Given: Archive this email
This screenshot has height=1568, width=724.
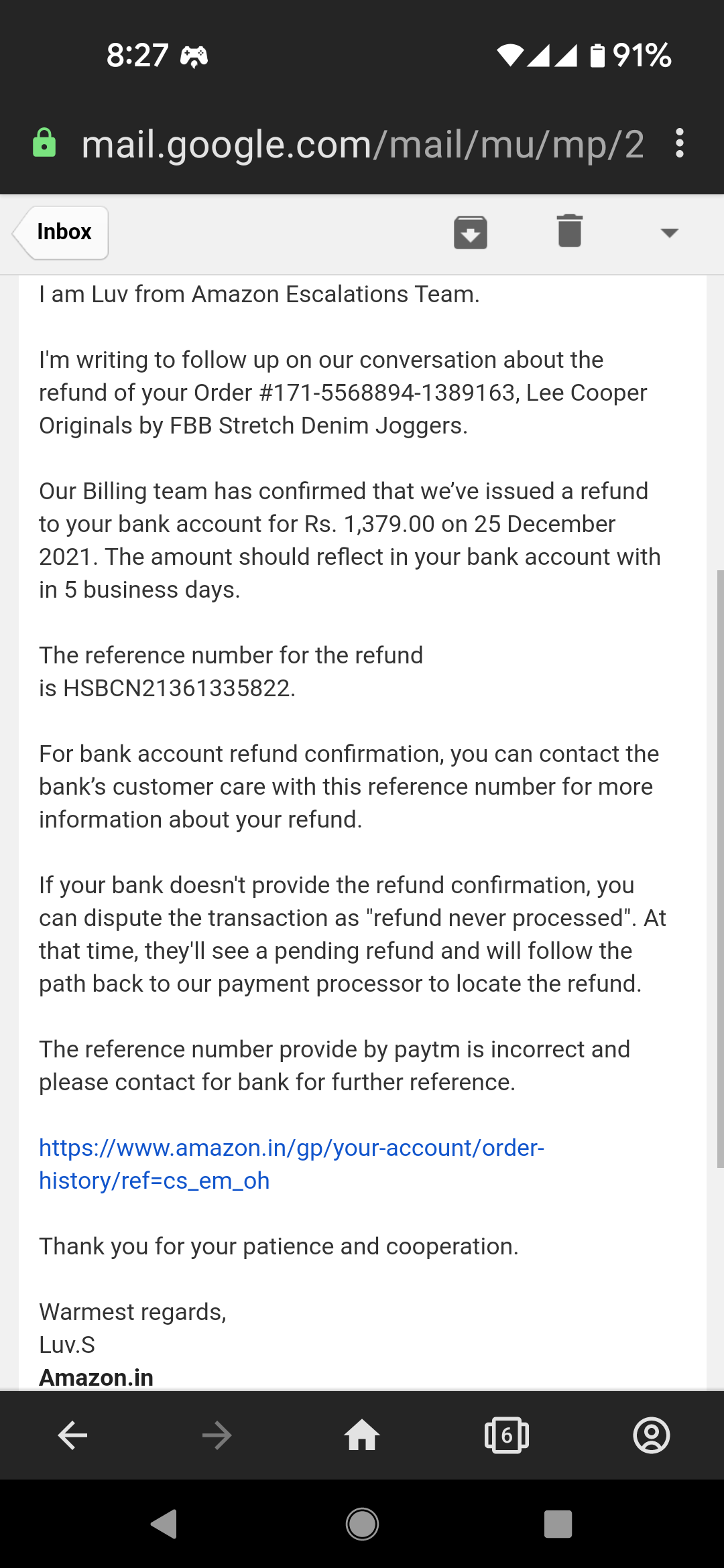Looking at the screenshot, I should [x=470, y=232].
